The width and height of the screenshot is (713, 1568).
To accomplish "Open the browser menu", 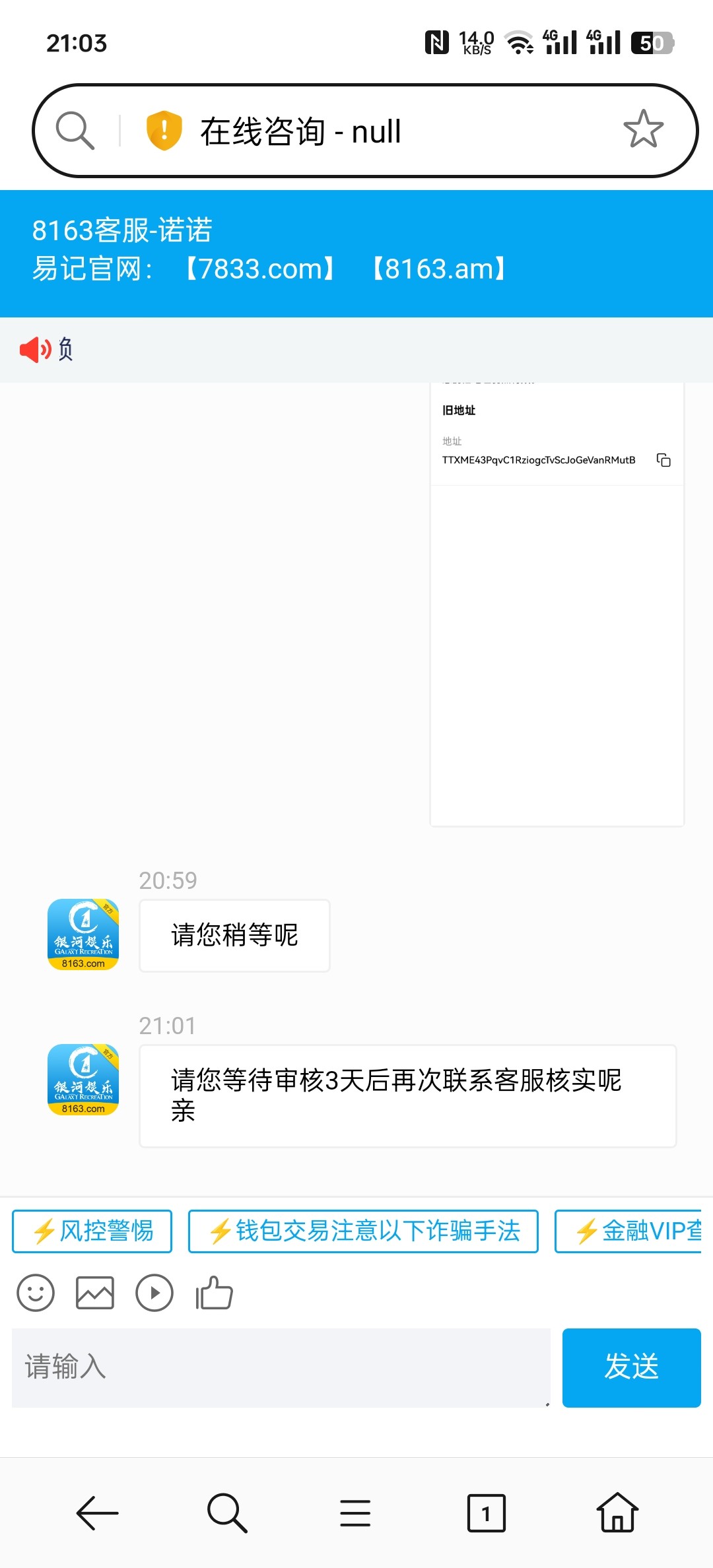I will (x=355, y=1512).
